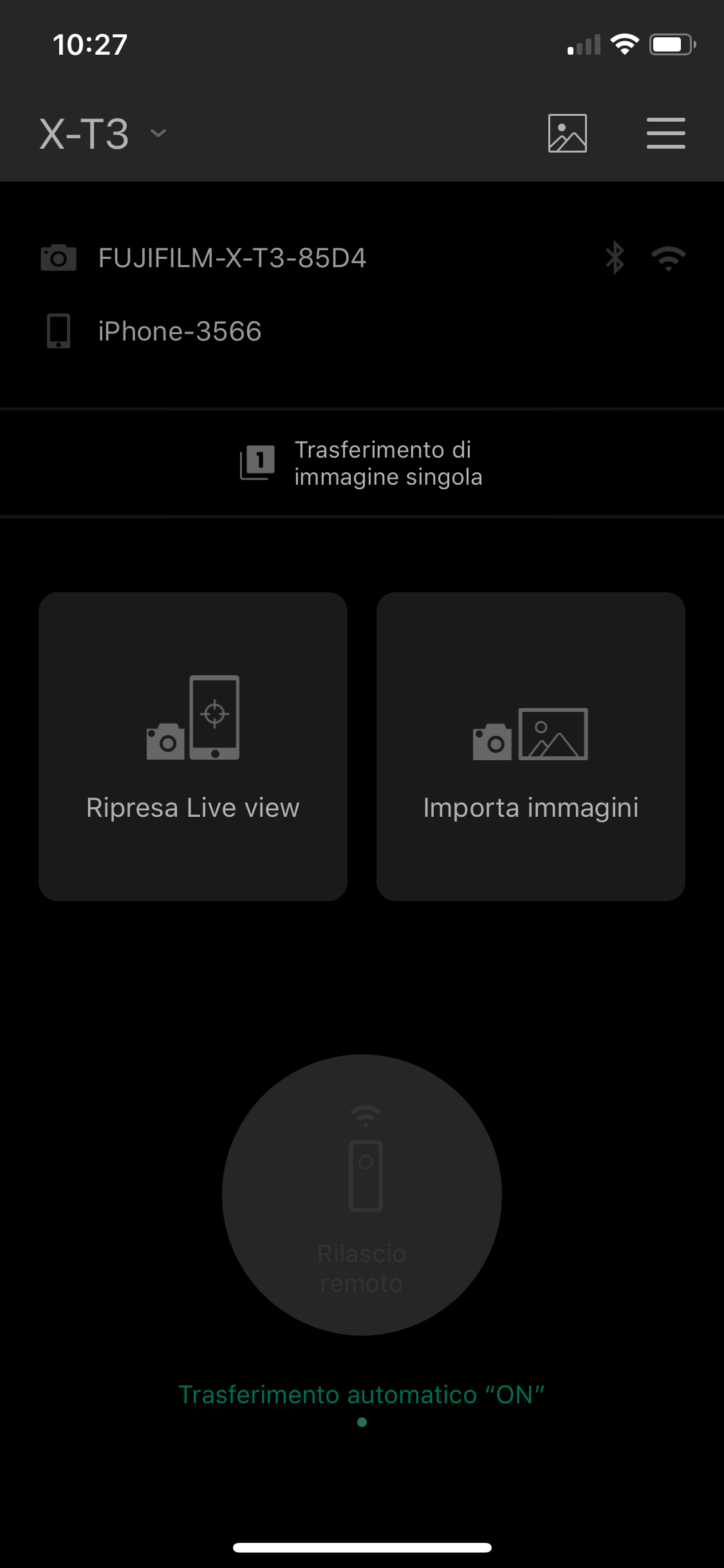Image resolution: width=724 pixels, height=1568 pixels.
Task: Tap the FUJIFILM-X-T3-85D4 camera row
Action: coord(232,258)
